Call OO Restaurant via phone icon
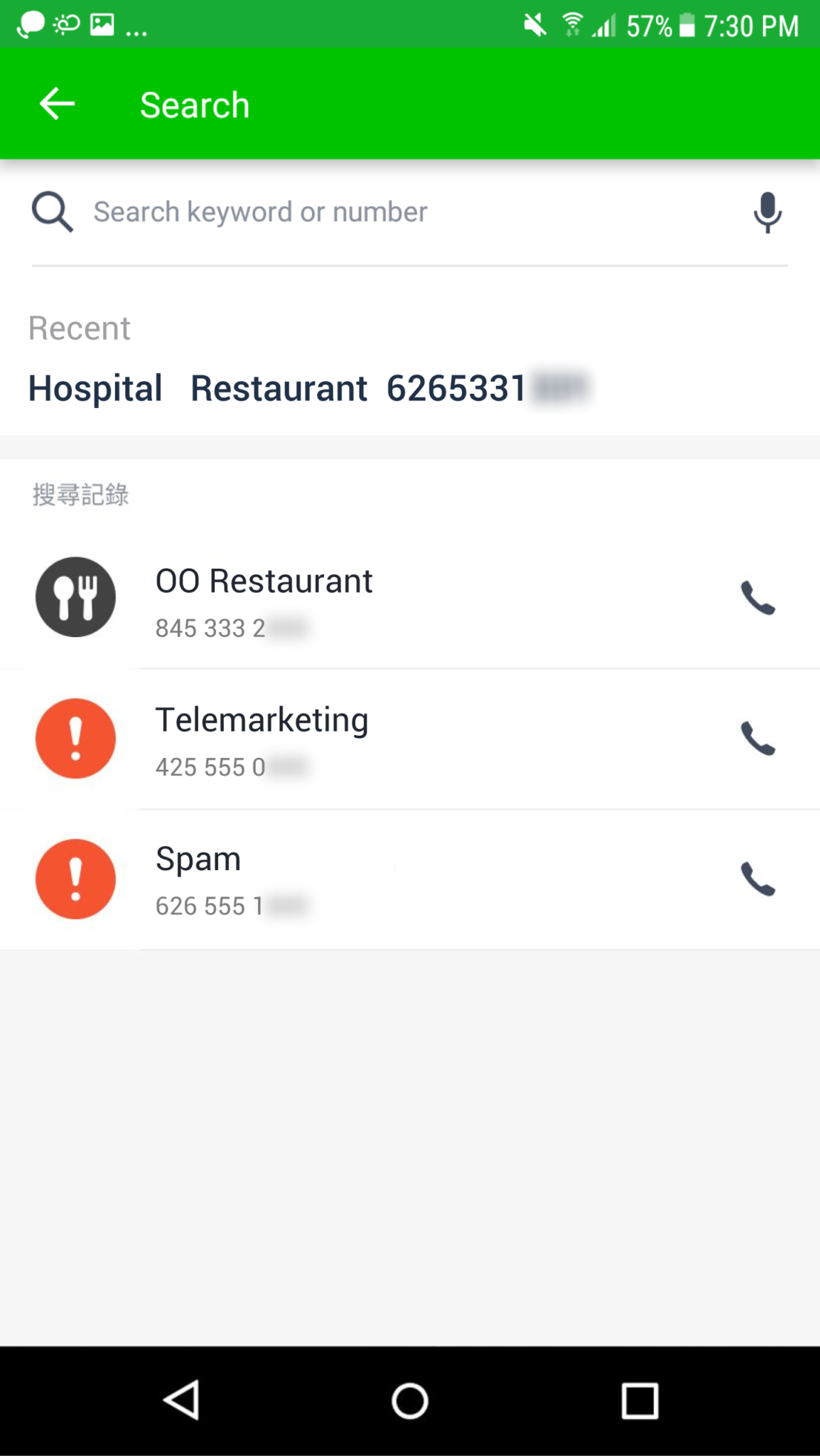The image size is (820, 1456). [757, 597]
